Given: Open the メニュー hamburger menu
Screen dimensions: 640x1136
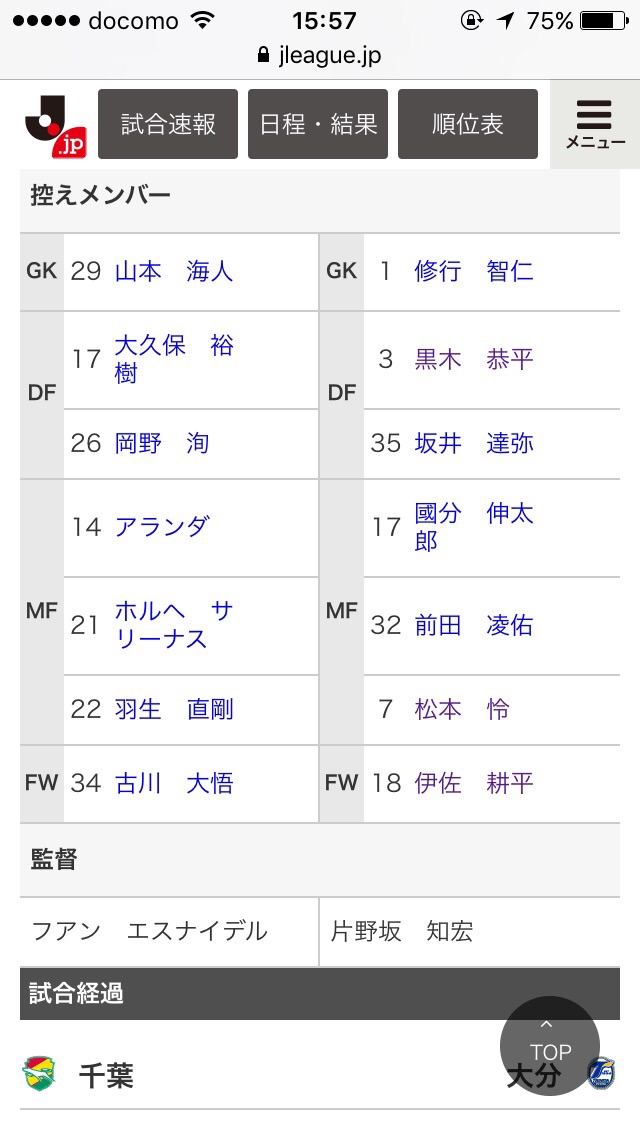Looking at the screenshot, I should click(595, 125).
